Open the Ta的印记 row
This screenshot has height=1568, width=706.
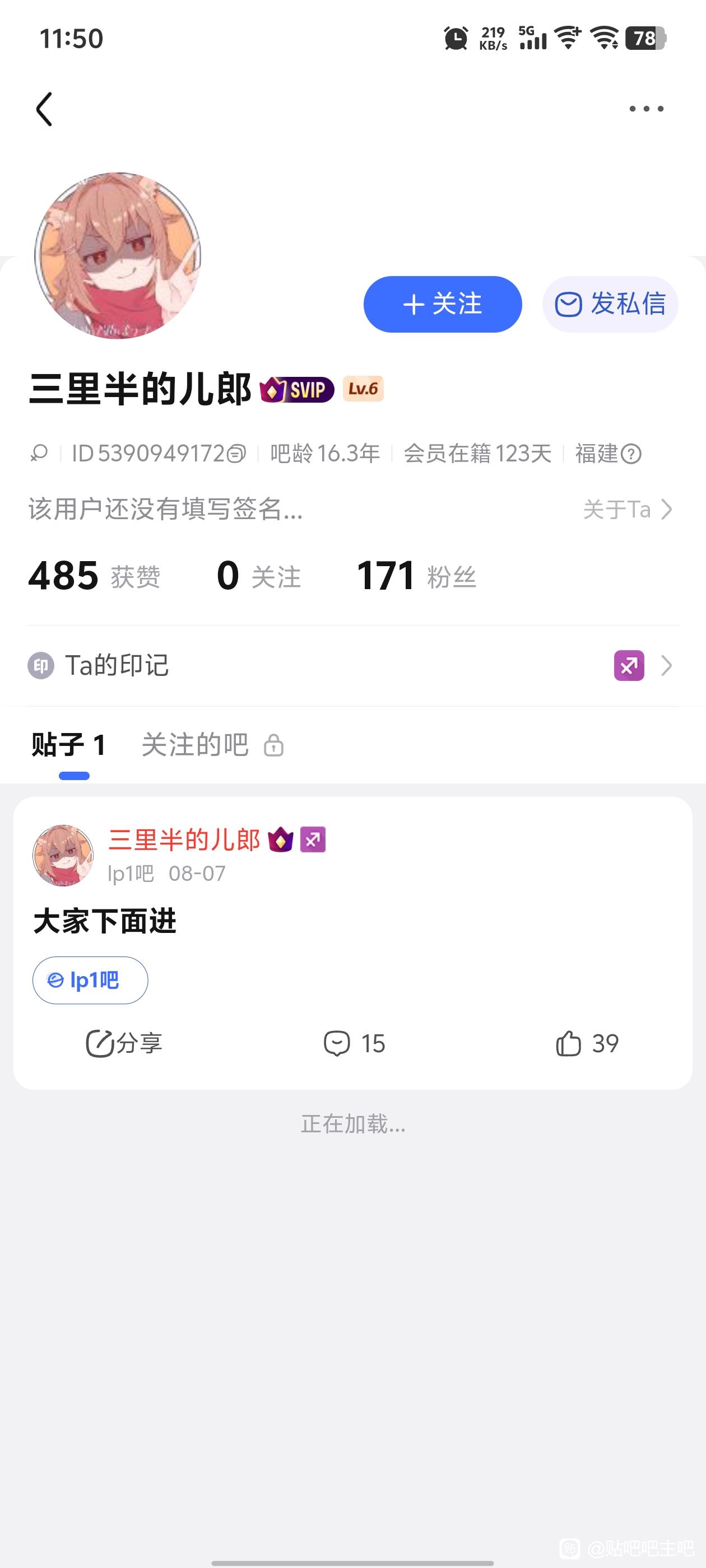coord(352,665)
